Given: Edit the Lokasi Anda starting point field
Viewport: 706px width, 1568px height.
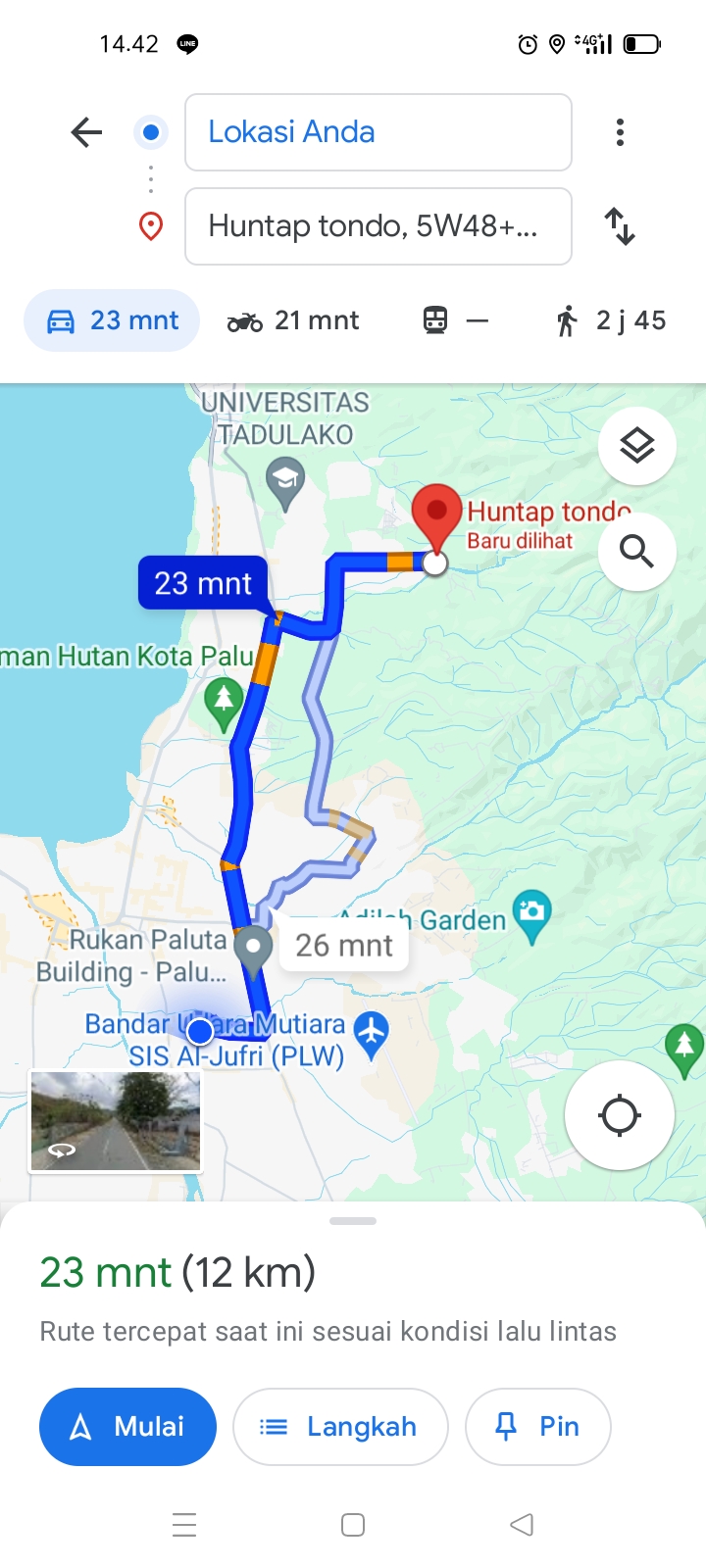Looking at the screenshot, I should tap(378, 132).
